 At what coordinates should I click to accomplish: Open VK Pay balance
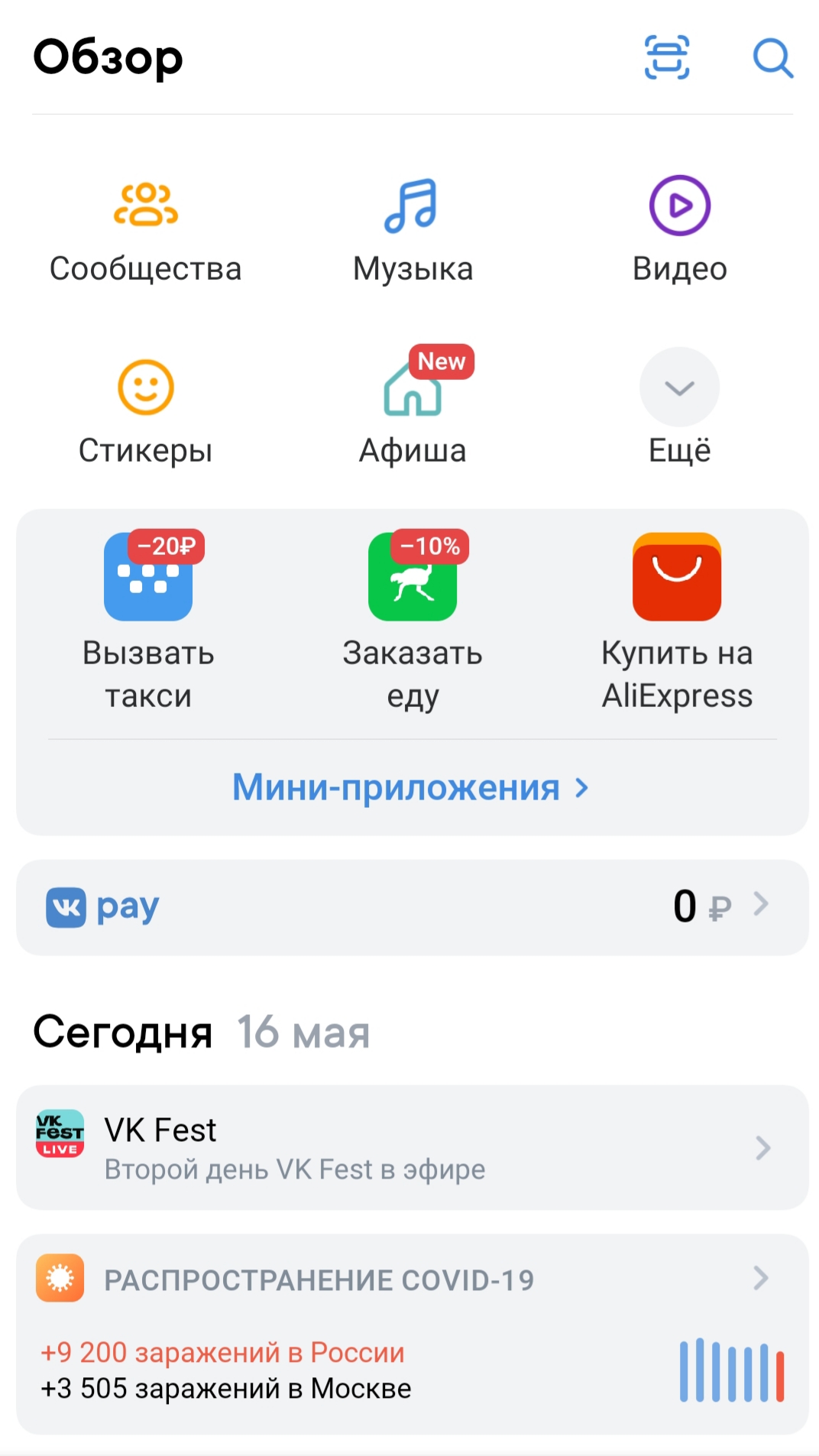pyautogui.click(x=413, y=907)
